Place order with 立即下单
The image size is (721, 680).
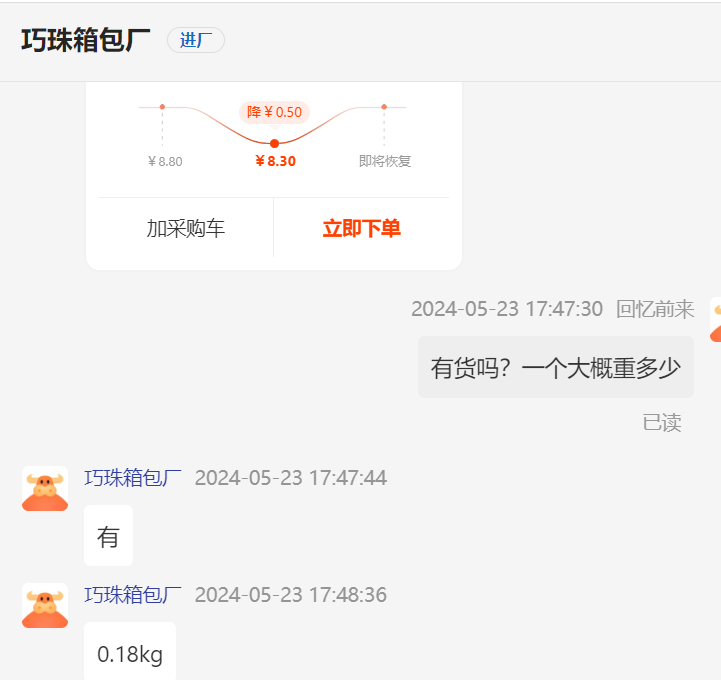tap(361, 228)
